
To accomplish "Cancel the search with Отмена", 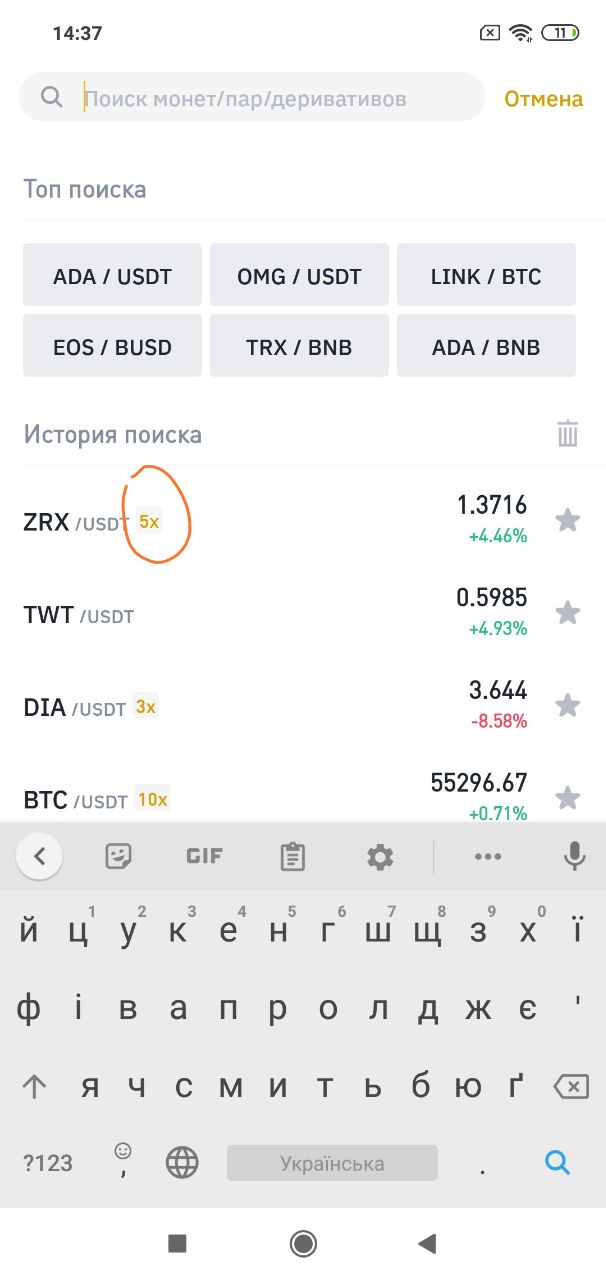I will pyautogui.click(x=543, y=99).
